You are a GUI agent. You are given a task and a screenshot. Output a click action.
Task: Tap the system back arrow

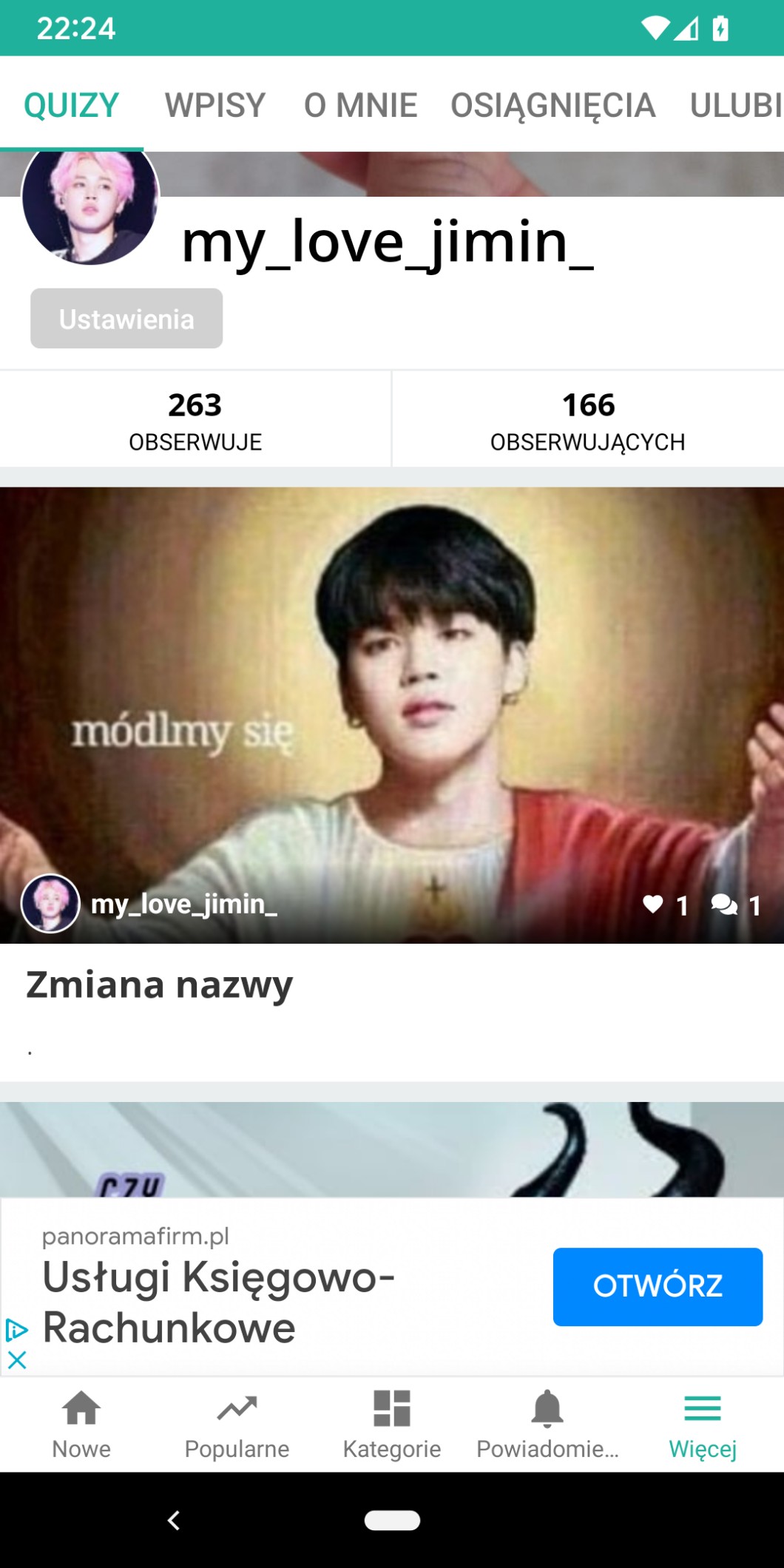(x=174, y=1521)
